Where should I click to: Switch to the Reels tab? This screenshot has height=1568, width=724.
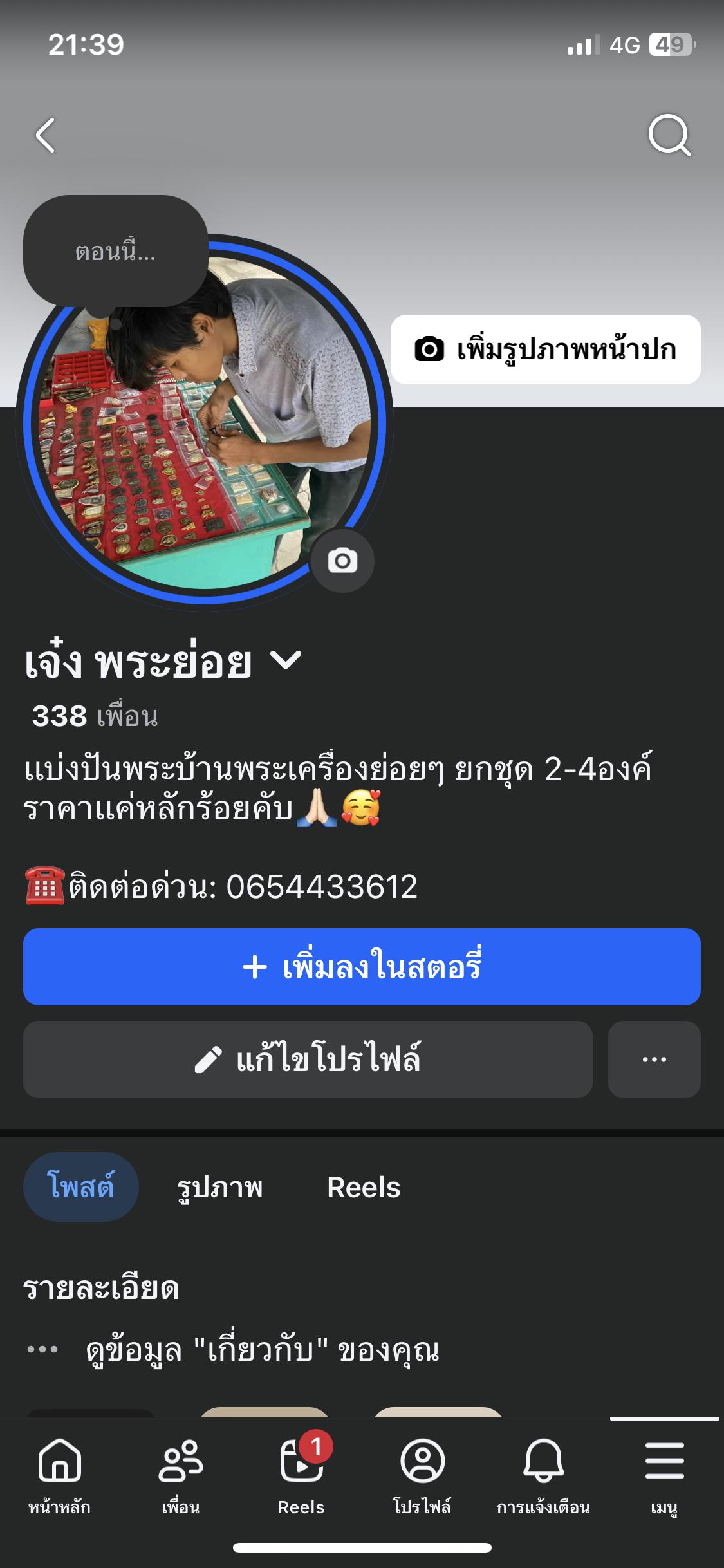(x=365, y=1188)
